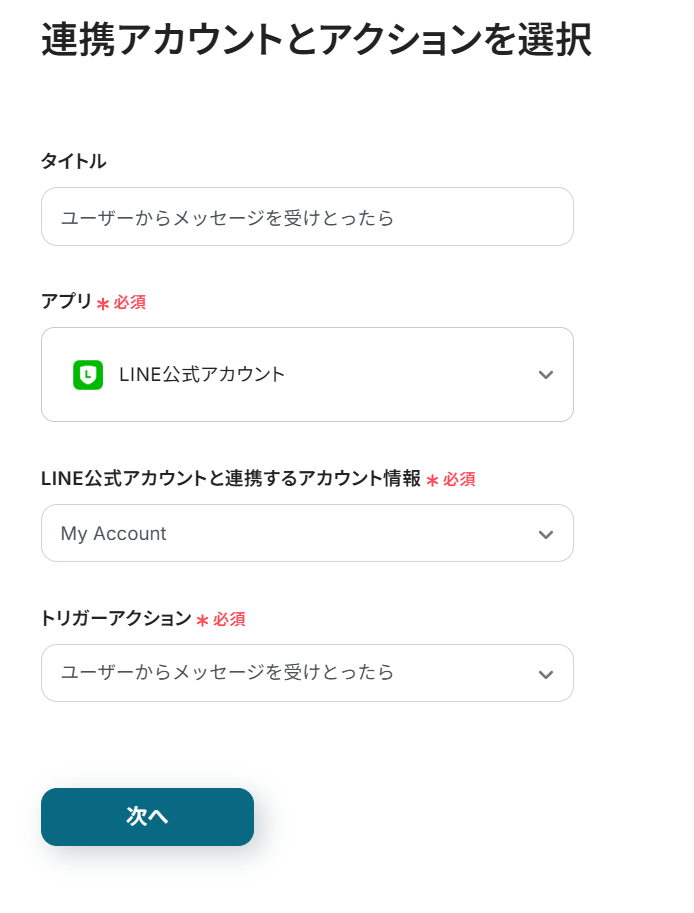Tap the タイトル text field
This screenshot has width=694, height=913.
(x=306, y=217)
